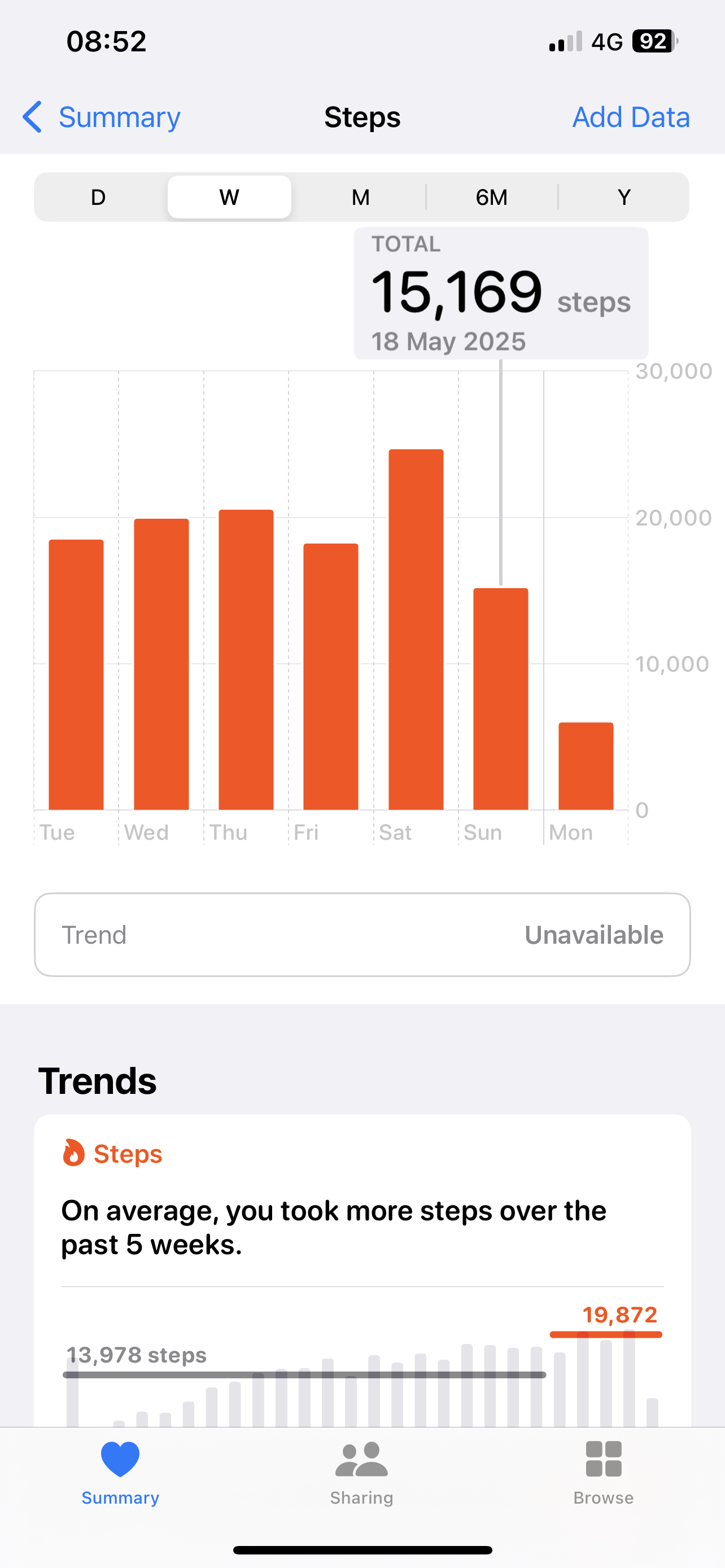The height and width of the screenshot is (1568, 725).
Task: Select Thursday's steps bar
Action: click(246, 659)
